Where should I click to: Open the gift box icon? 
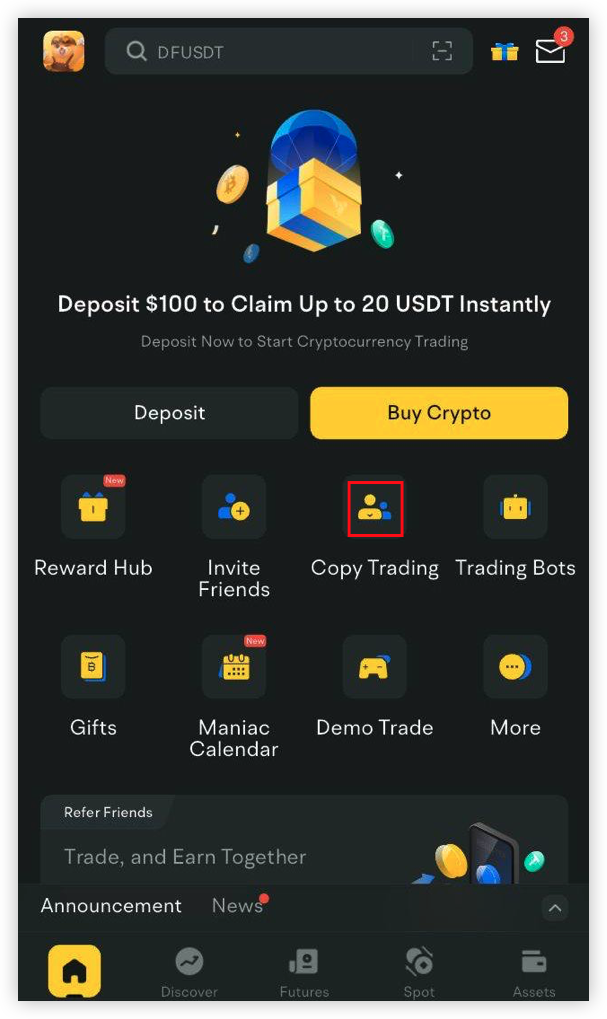(504, 51)
